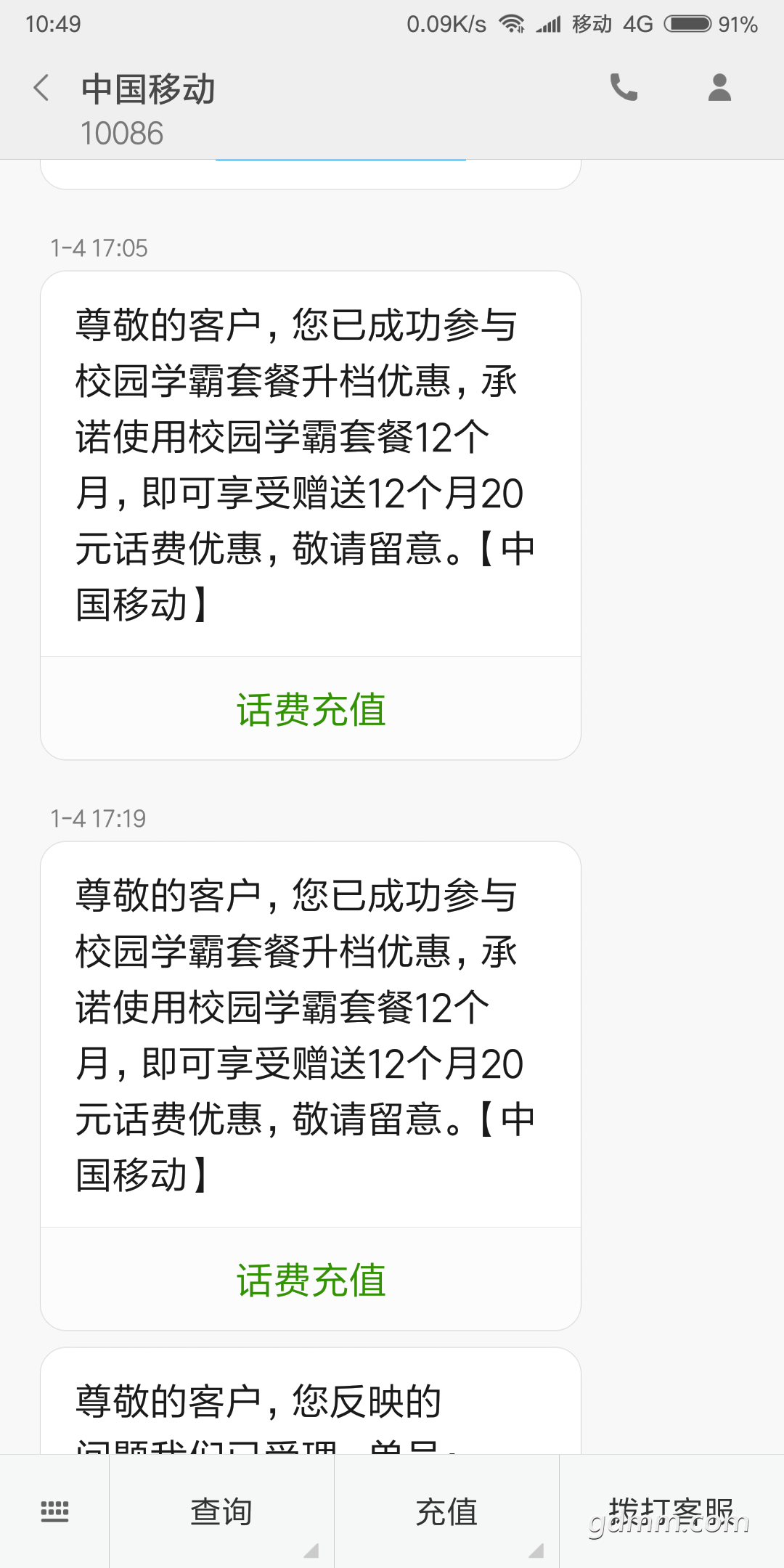Open the contact details icon
This screenshot has width=784, height=1568.
pyautogui.click(x=719, y=88)
